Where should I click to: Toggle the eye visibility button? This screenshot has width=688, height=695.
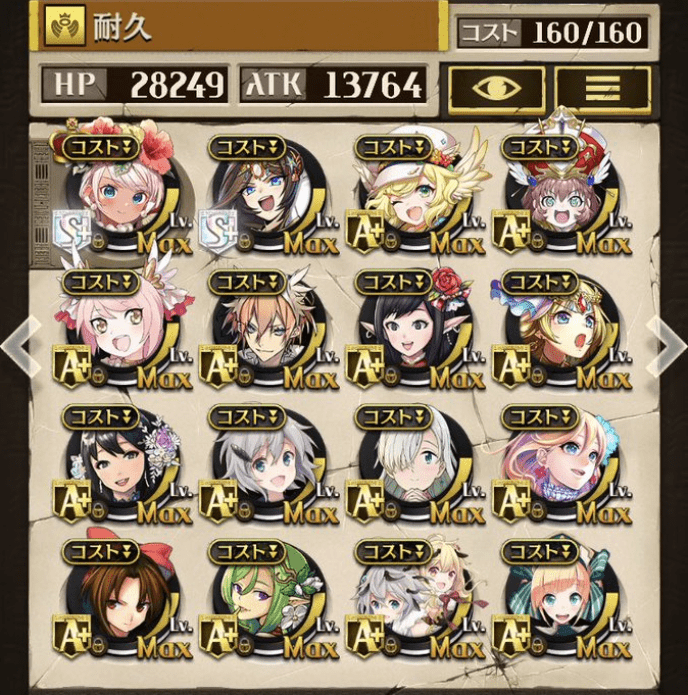(x=496, y=89)
